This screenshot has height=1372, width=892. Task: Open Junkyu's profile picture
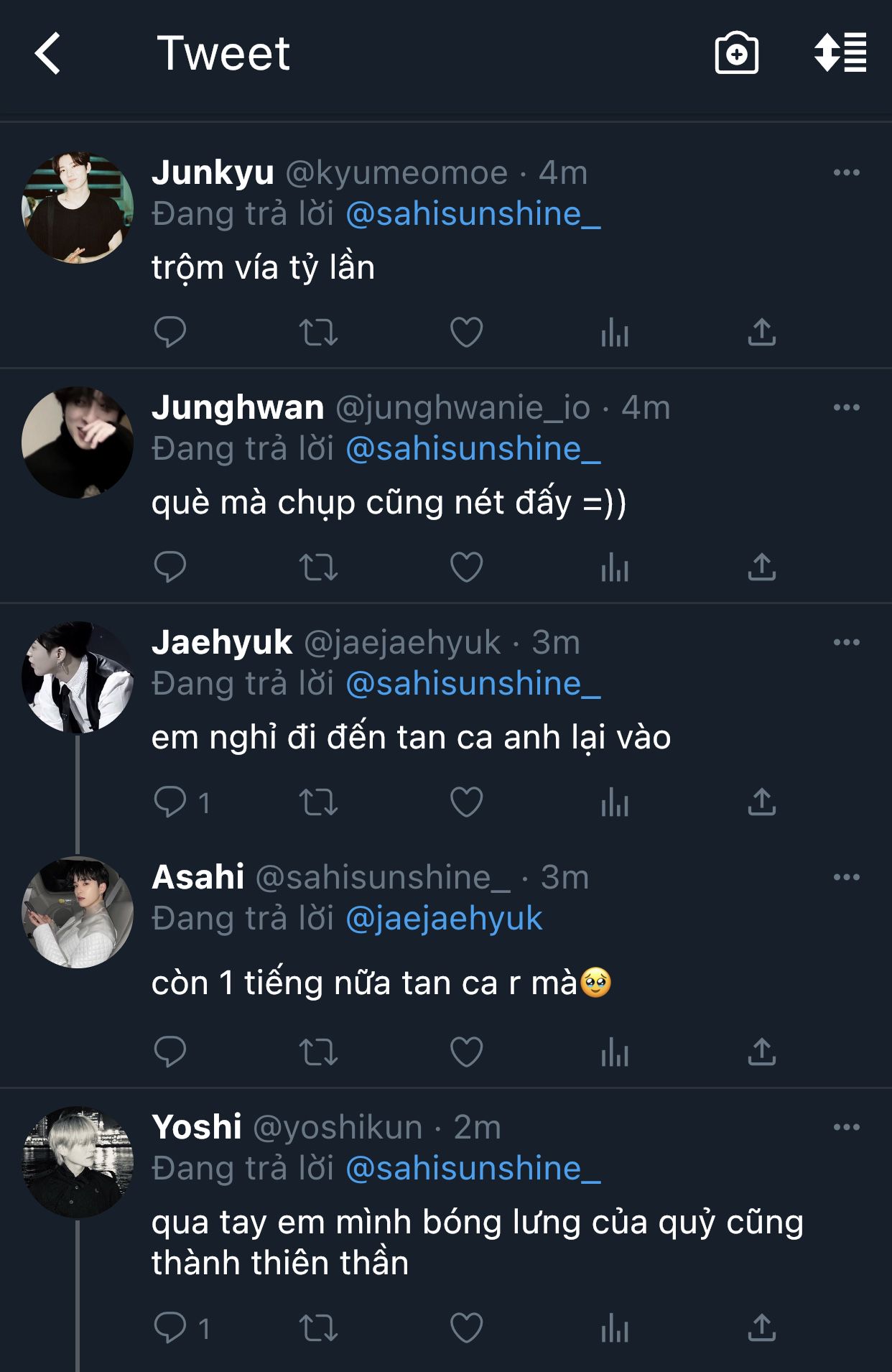click(78, 208)
